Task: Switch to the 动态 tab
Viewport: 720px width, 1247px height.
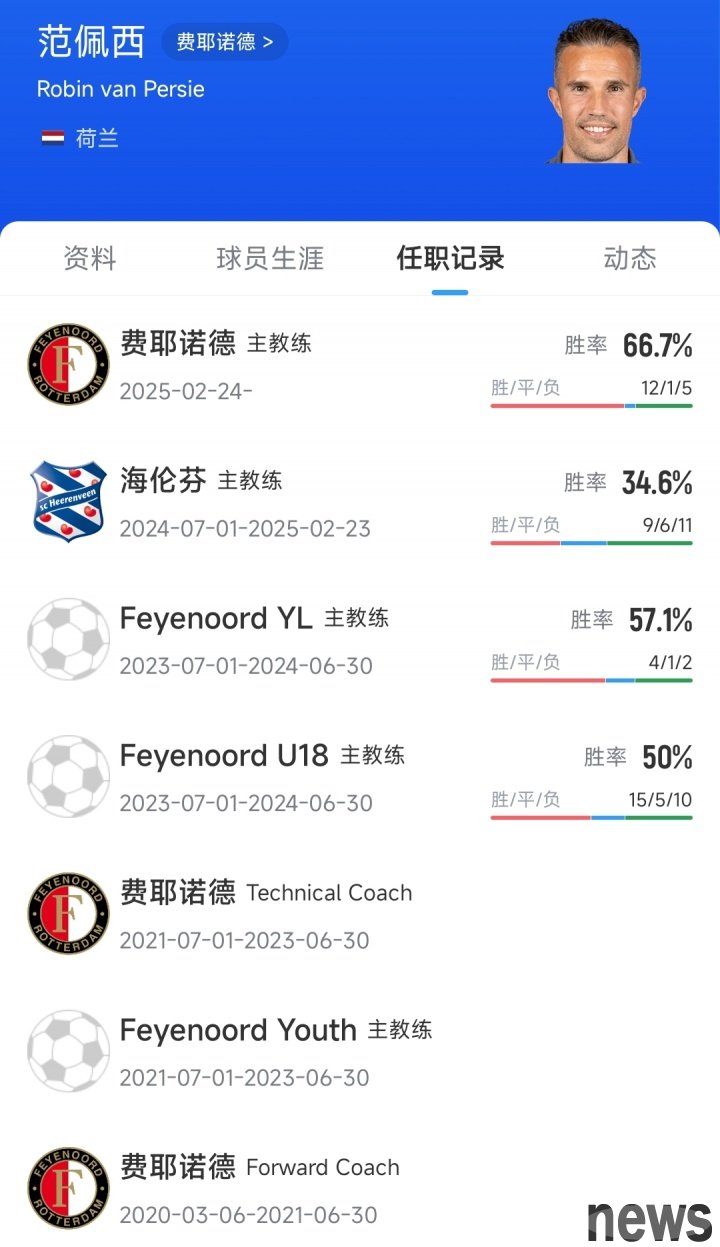Action: pos(630,258)
